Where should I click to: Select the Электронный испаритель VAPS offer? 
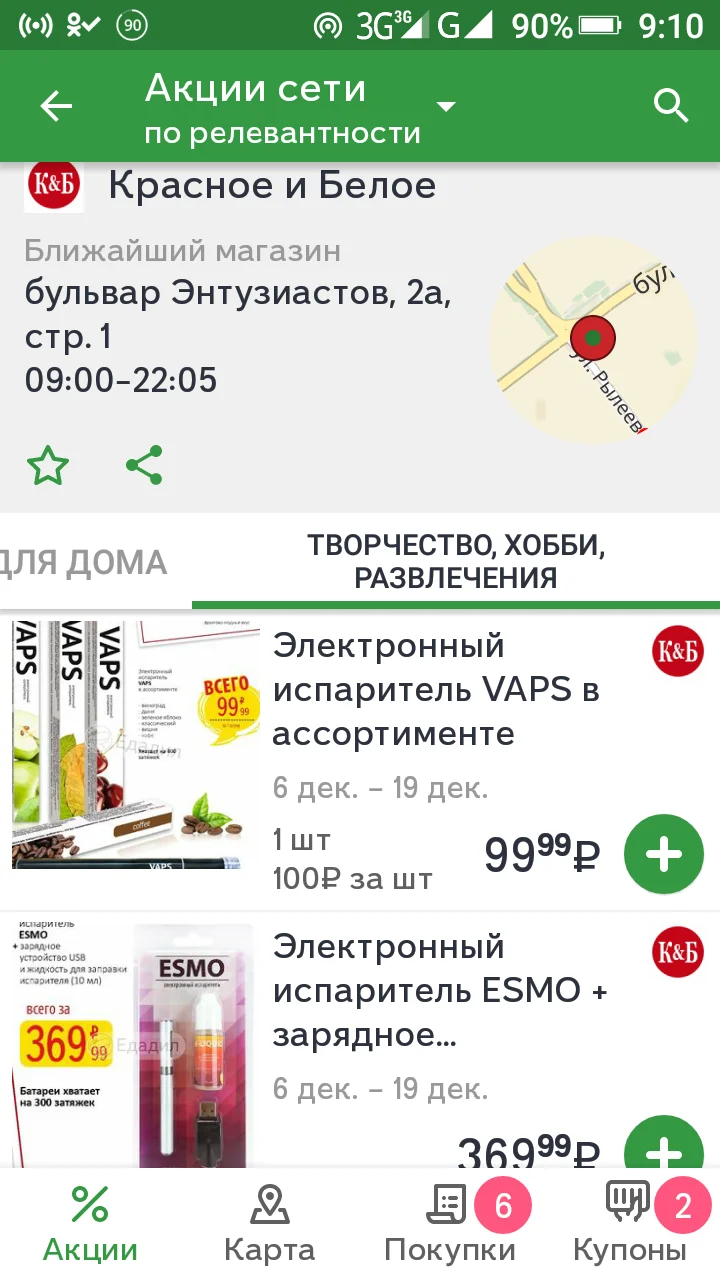(x=400, y=690)
